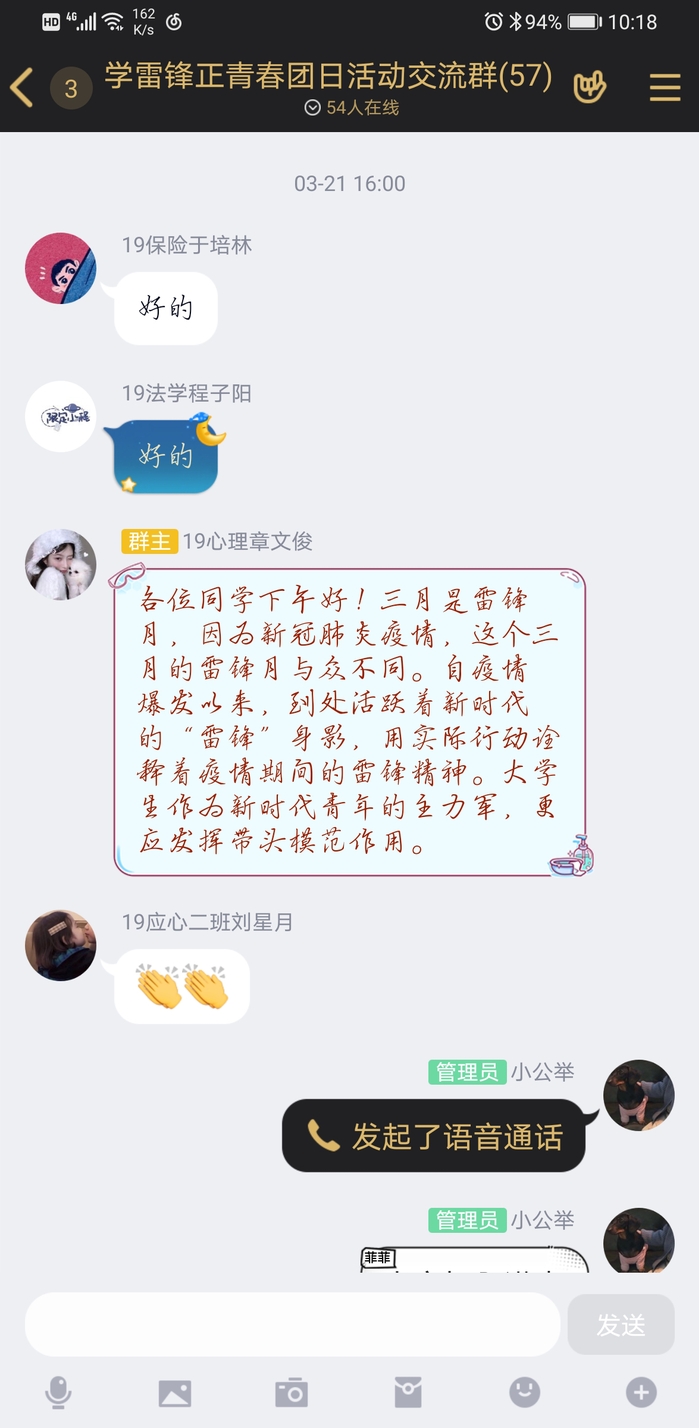Image resolution: width=699 pixels, height=1428 pixels.
Task: Start voice input with the microphone
Action: coord(58,1392)
